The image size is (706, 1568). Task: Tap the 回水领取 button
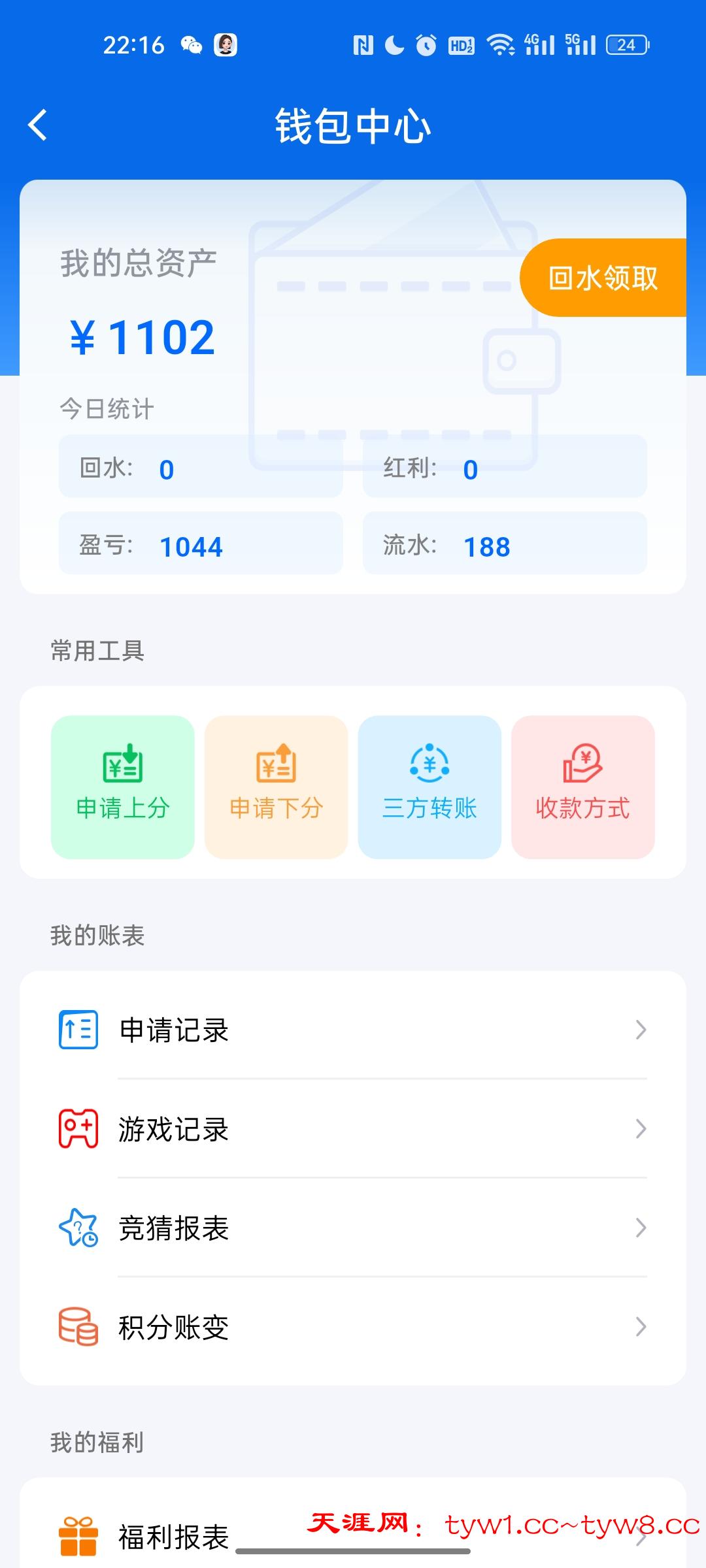pos(603,278)
